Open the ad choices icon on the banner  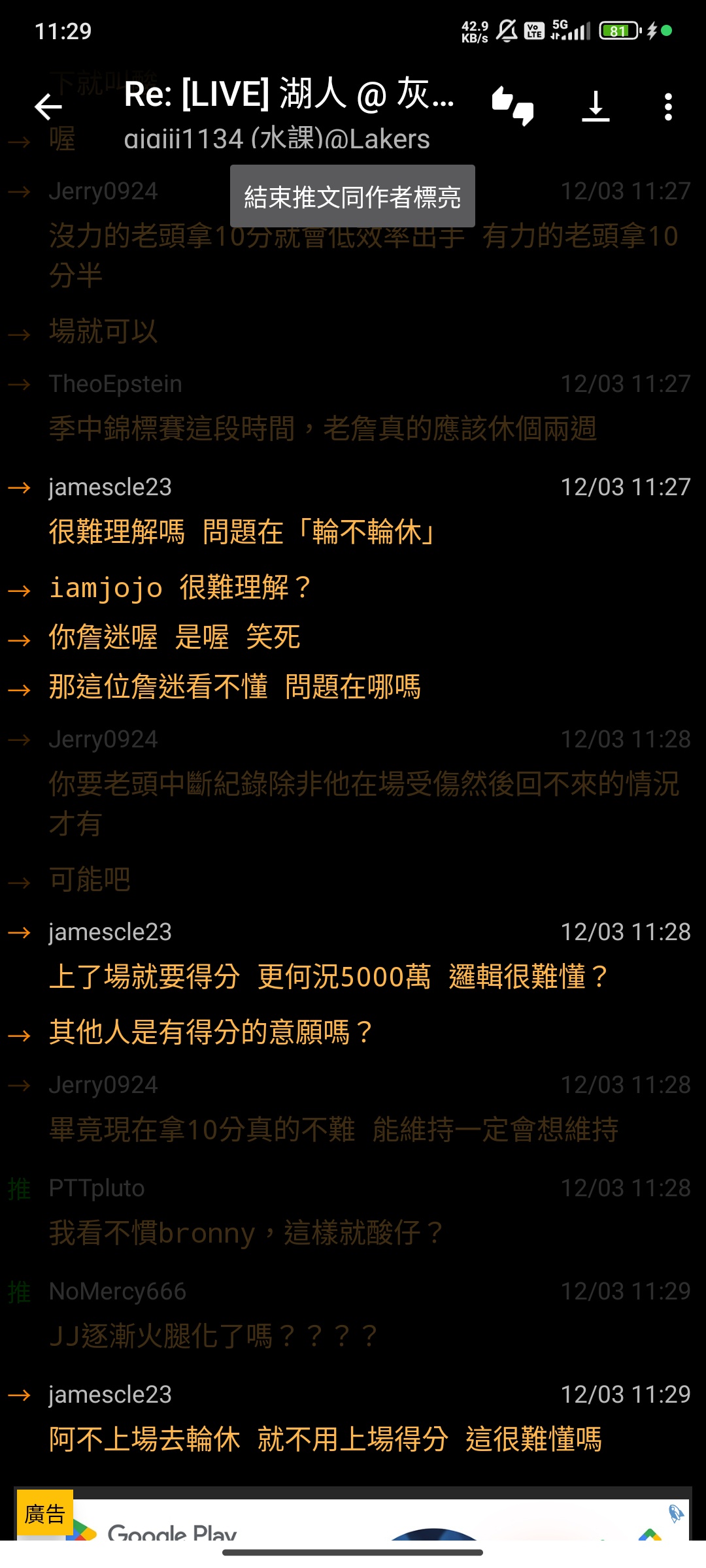point(676,1513)
